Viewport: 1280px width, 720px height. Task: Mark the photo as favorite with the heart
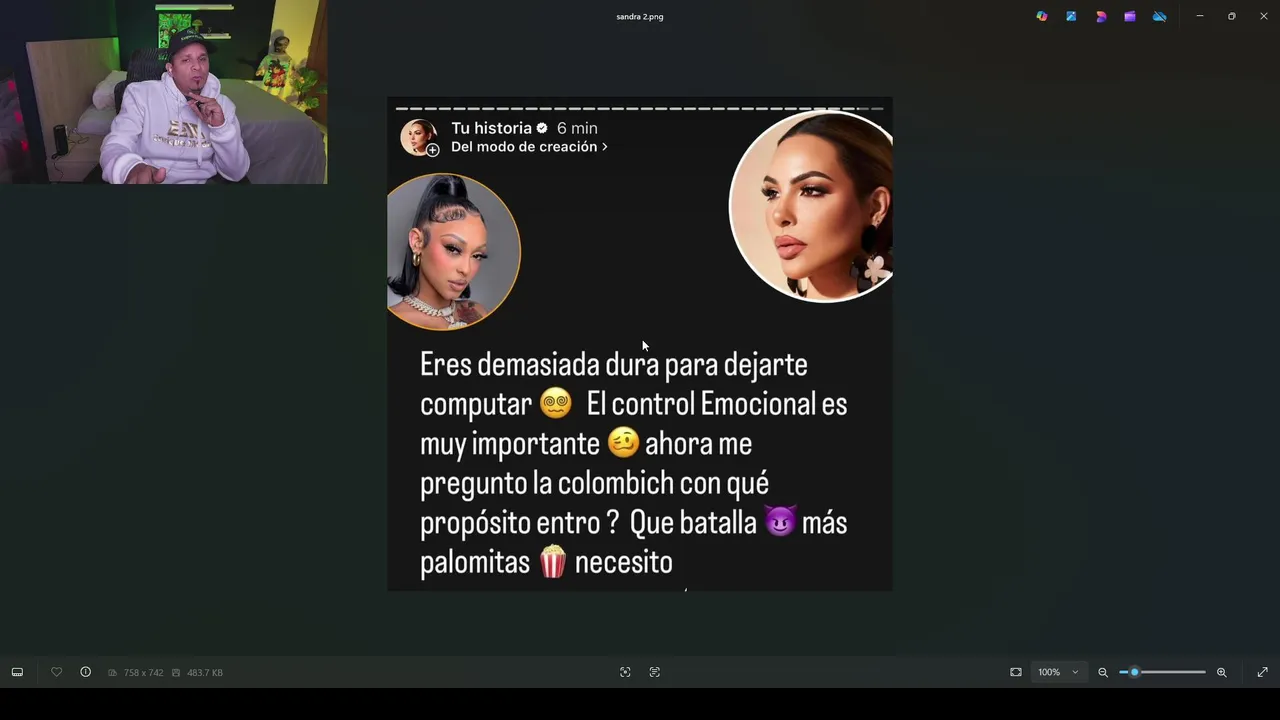(56, 672)
